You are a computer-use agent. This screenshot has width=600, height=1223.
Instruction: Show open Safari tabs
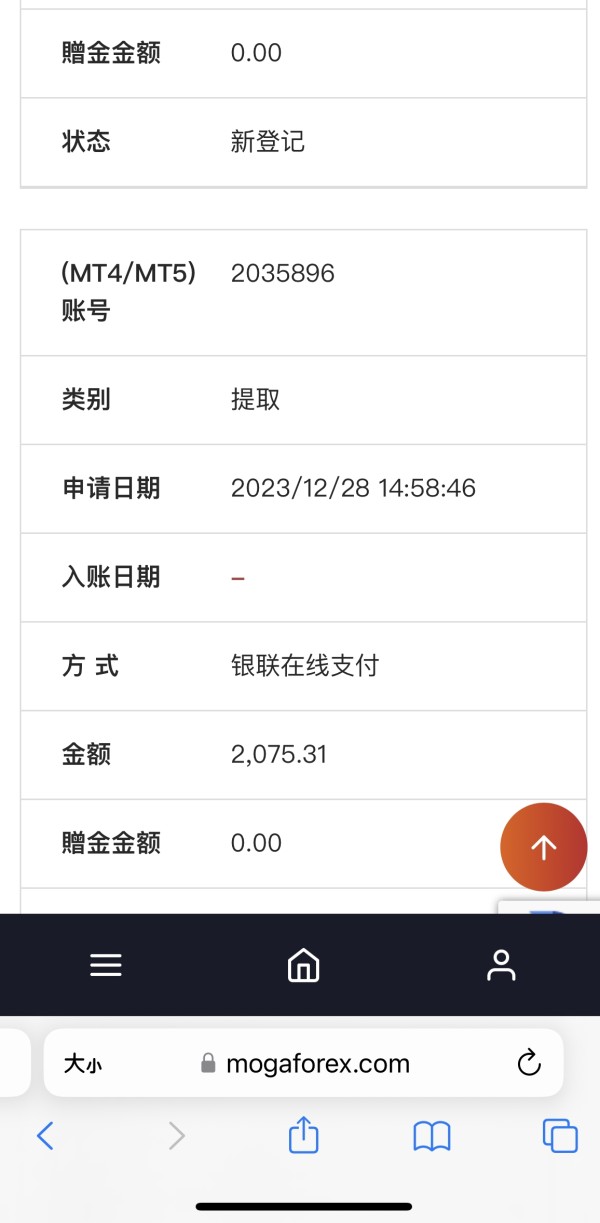pyautogui.click(x=560, y=1135)
